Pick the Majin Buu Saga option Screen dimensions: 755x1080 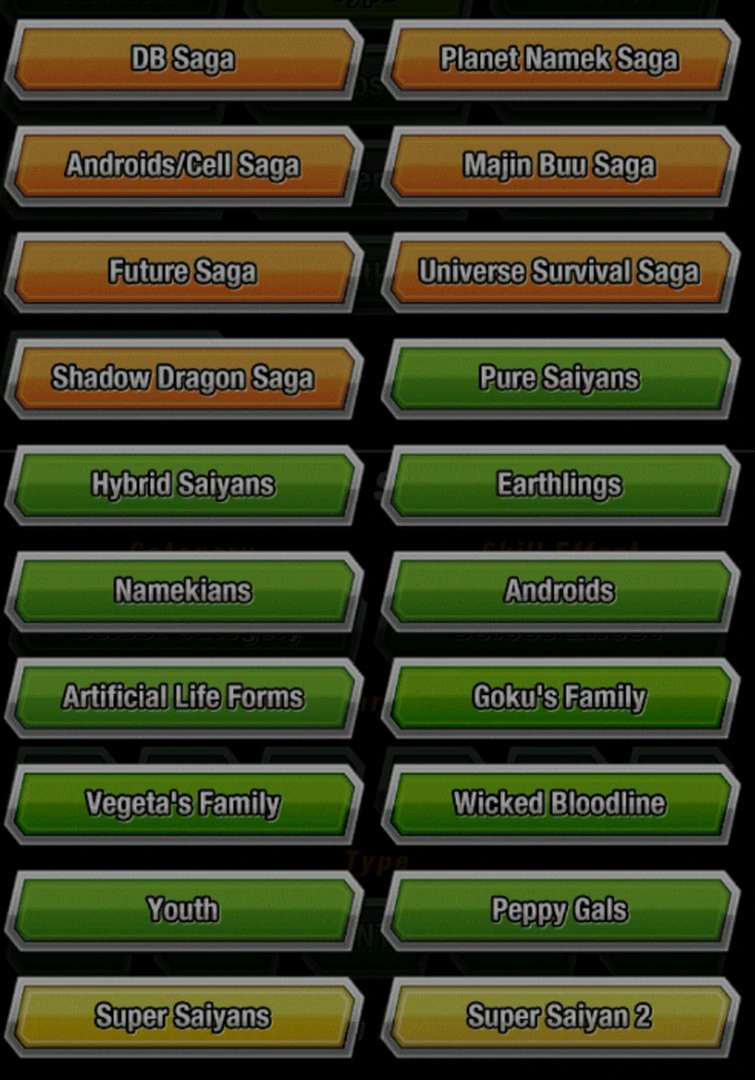point(560,166)
